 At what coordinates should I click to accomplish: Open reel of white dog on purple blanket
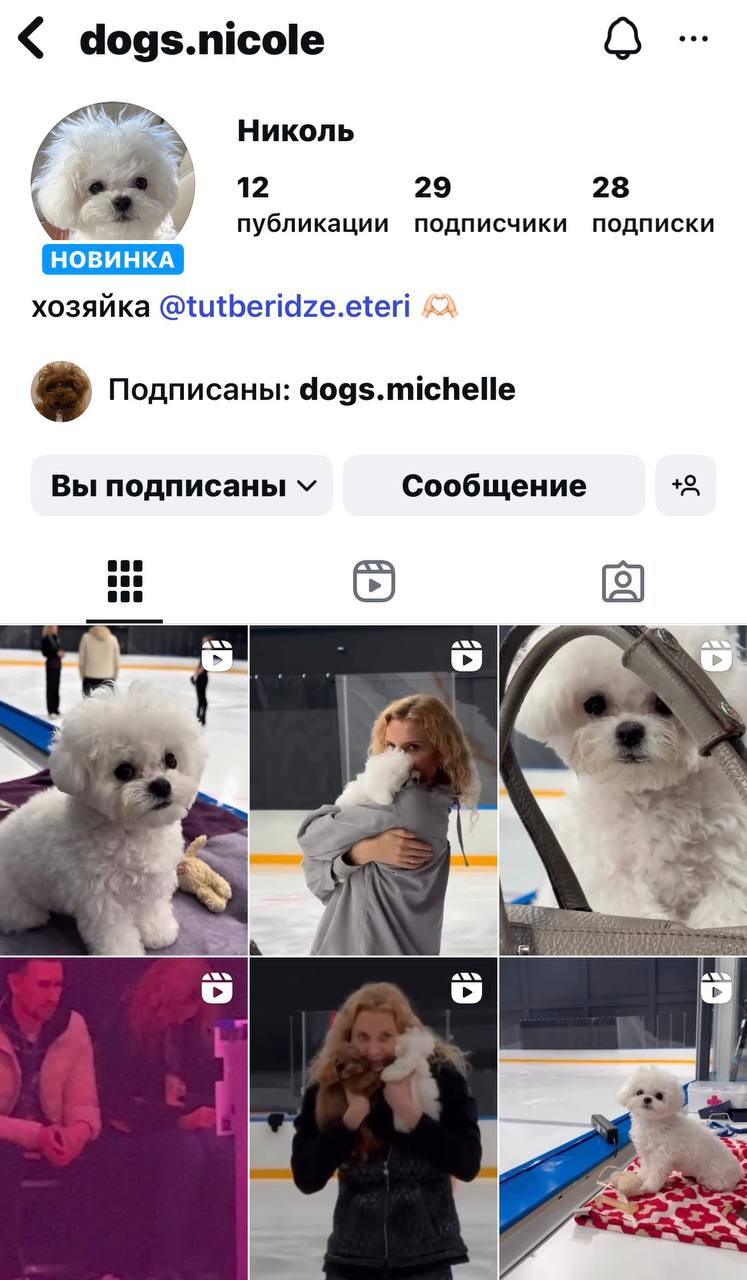pos(123,790)
